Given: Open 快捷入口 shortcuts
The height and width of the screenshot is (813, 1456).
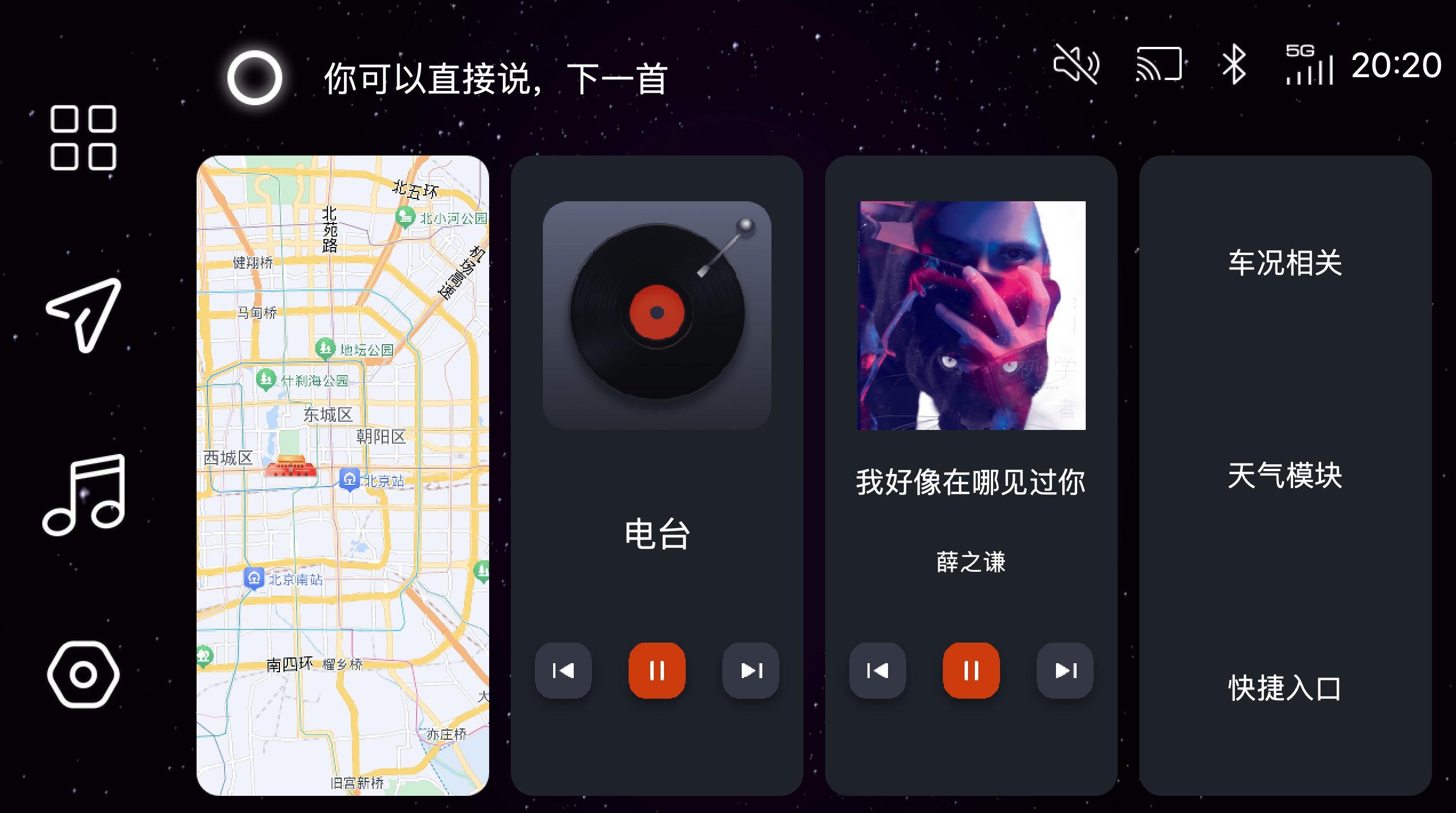Looking at the screenshot, I should [x=1285, y=688].
